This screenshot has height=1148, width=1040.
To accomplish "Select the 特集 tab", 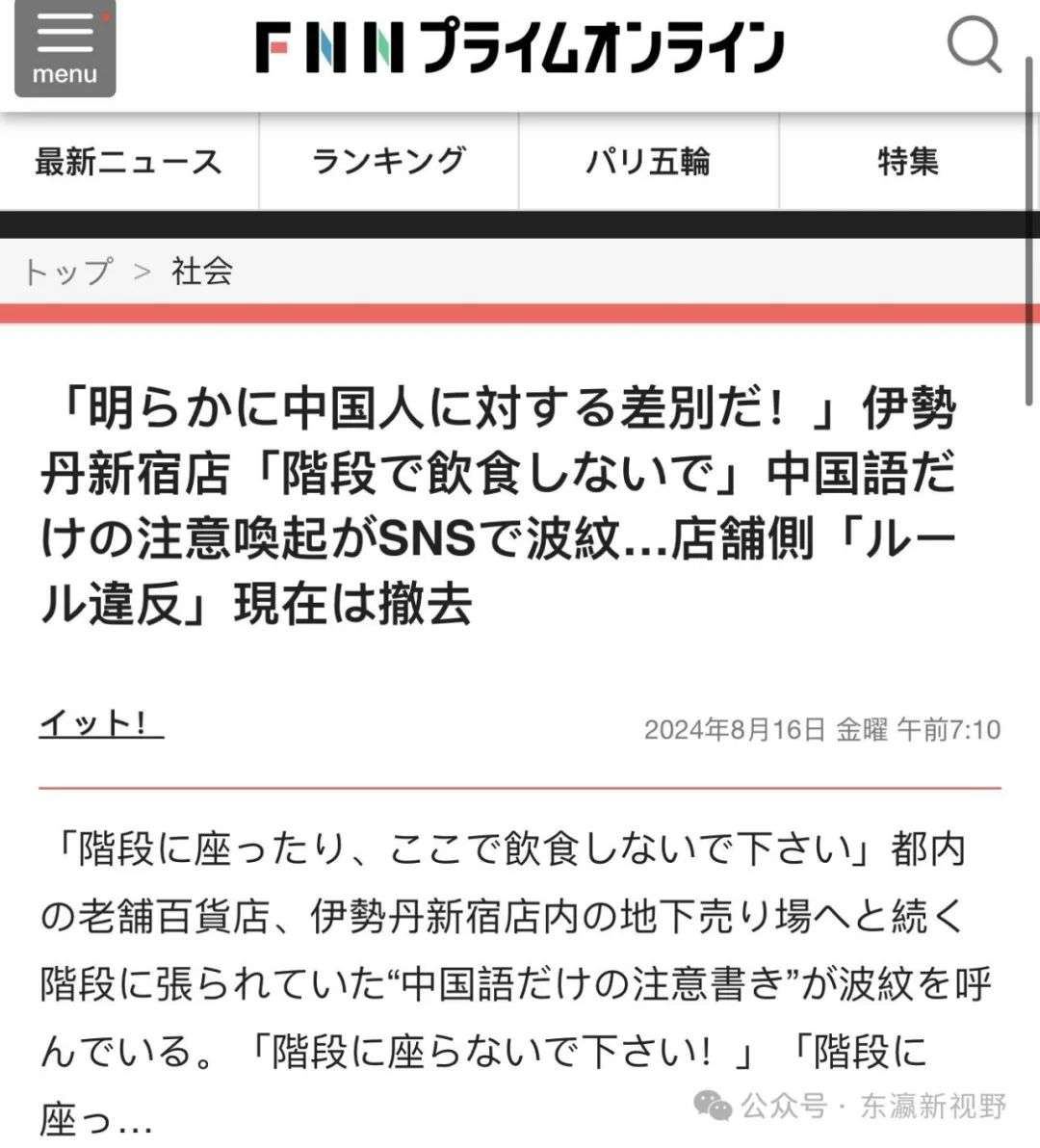I will click(x=908, y=162).
